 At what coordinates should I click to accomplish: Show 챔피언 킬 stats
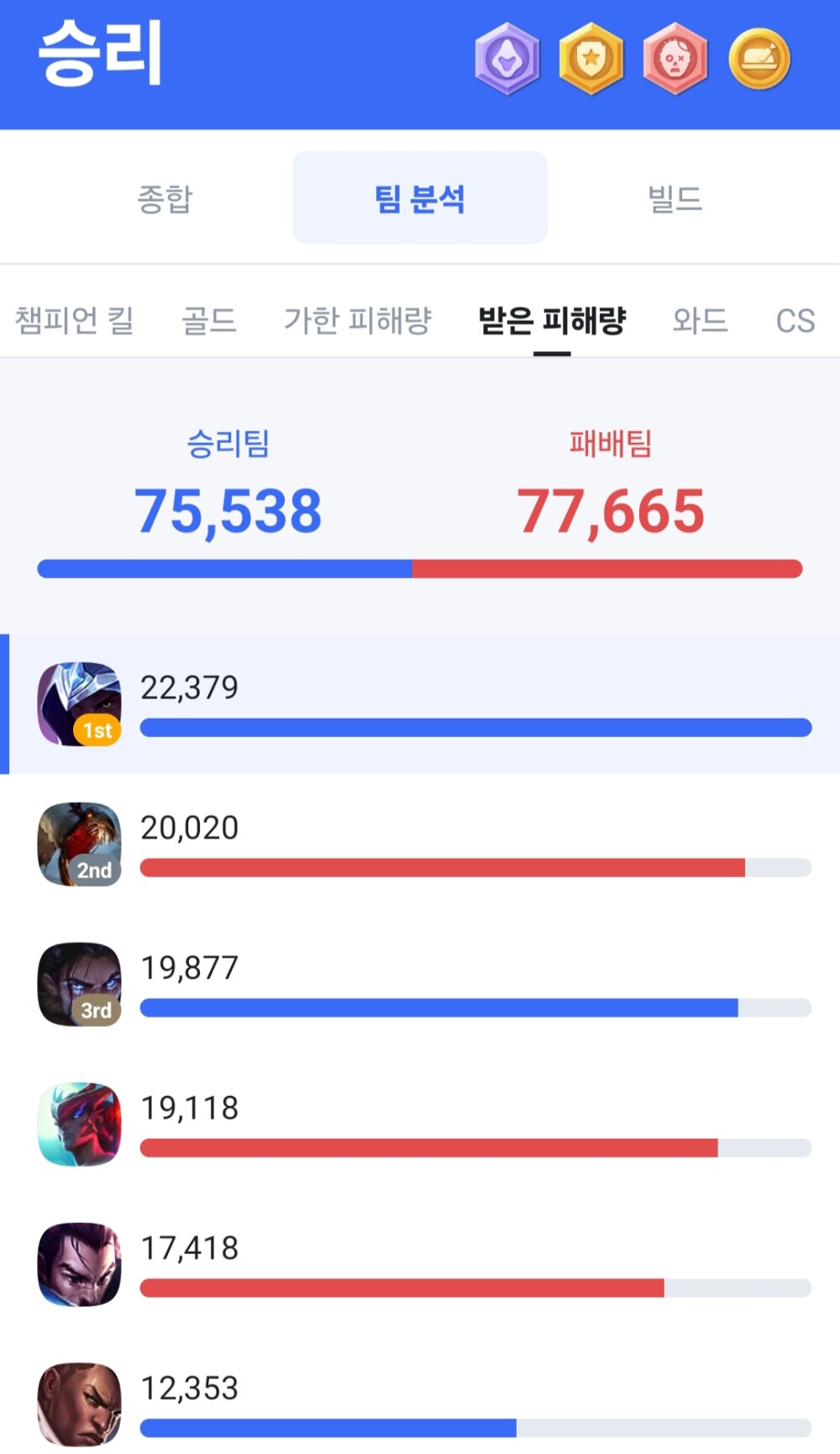click(75, 320)
